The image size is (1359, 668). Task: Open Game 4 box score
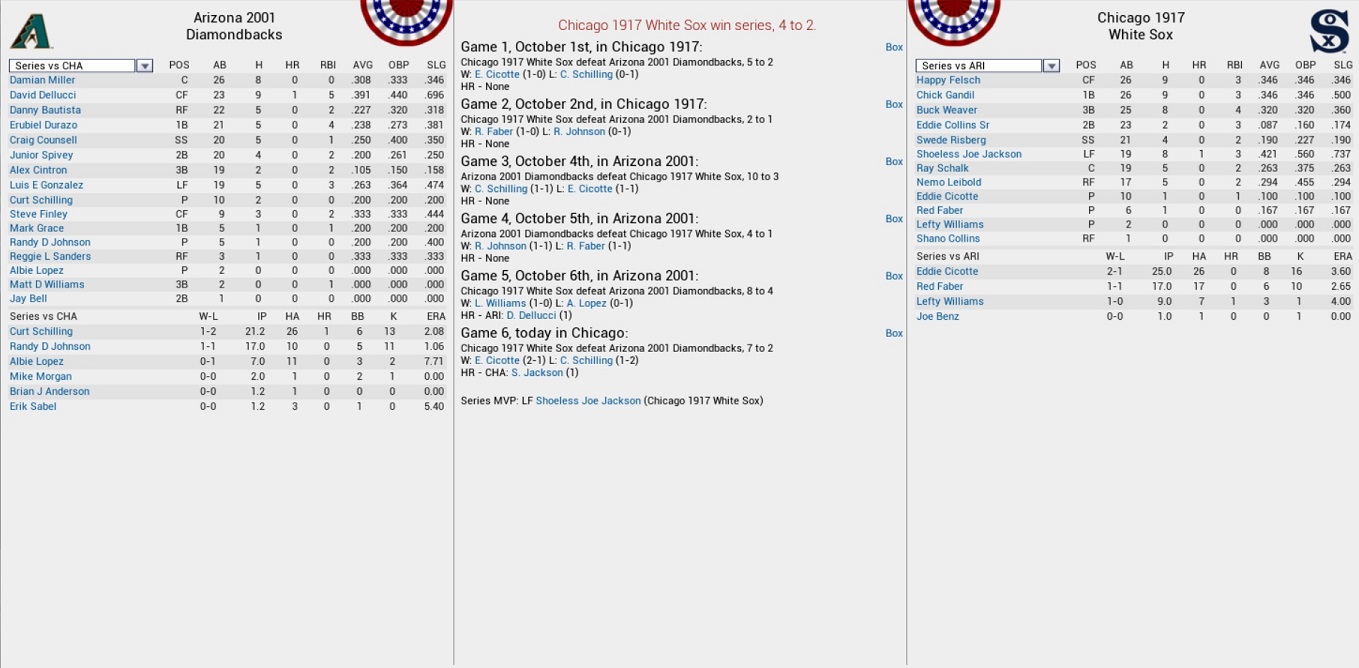click(x=894, y=218)
